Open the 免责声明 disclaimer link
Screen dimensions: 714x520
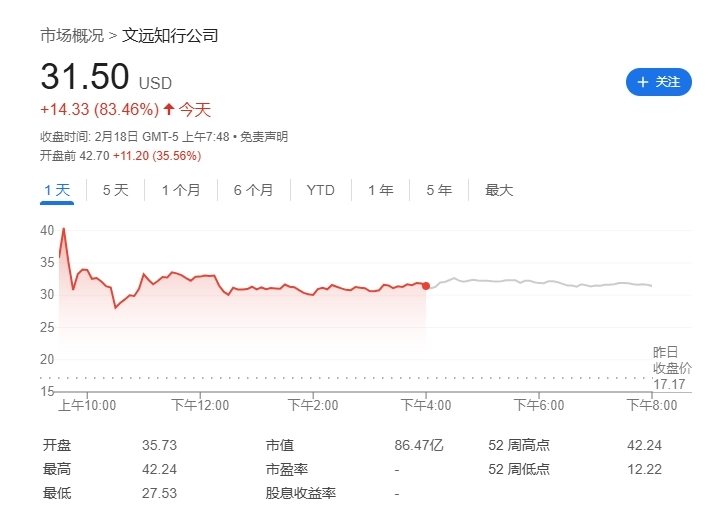[264, 137]
